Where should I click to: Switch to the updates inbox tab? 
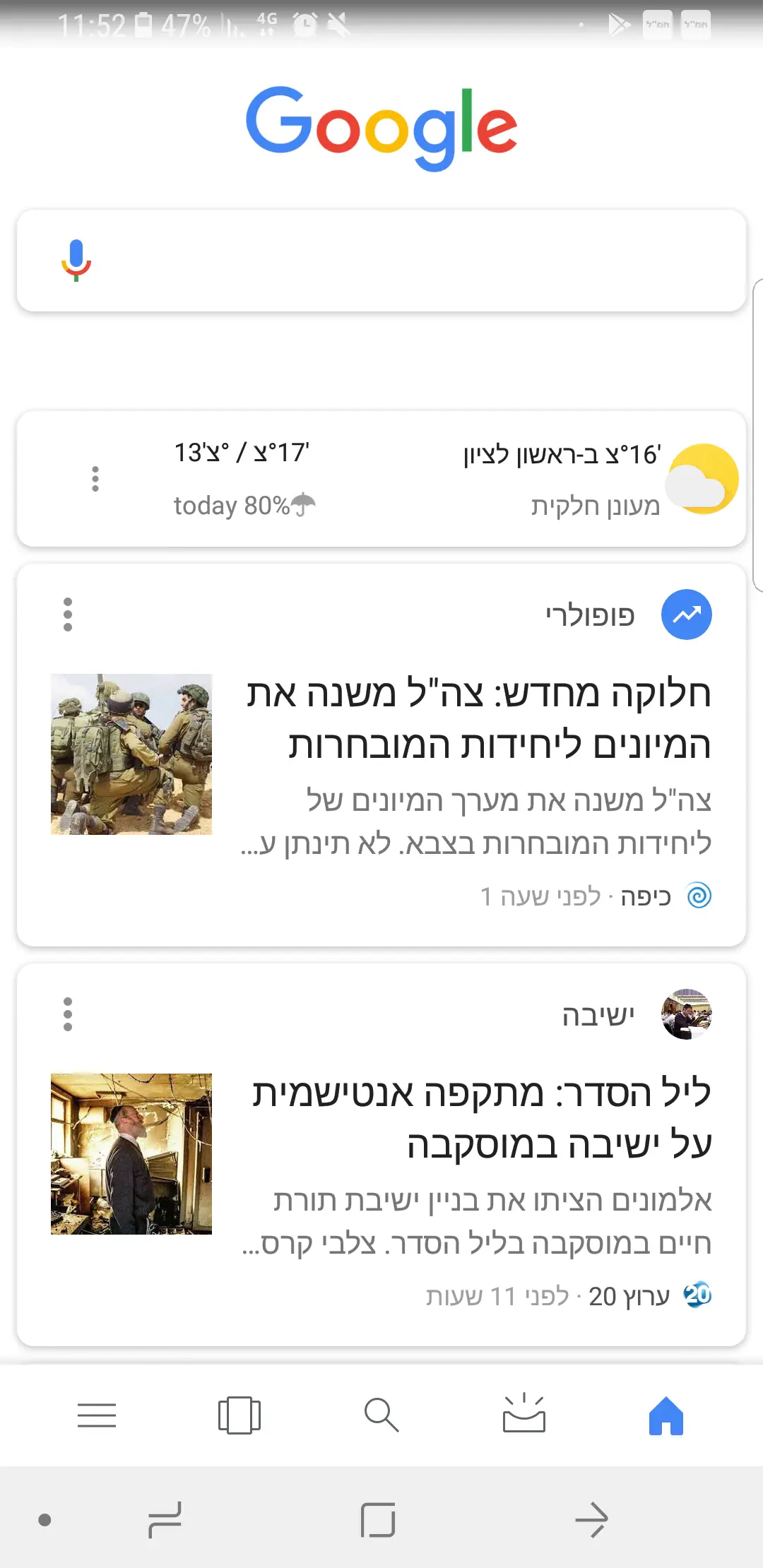tap(524, 1415)
